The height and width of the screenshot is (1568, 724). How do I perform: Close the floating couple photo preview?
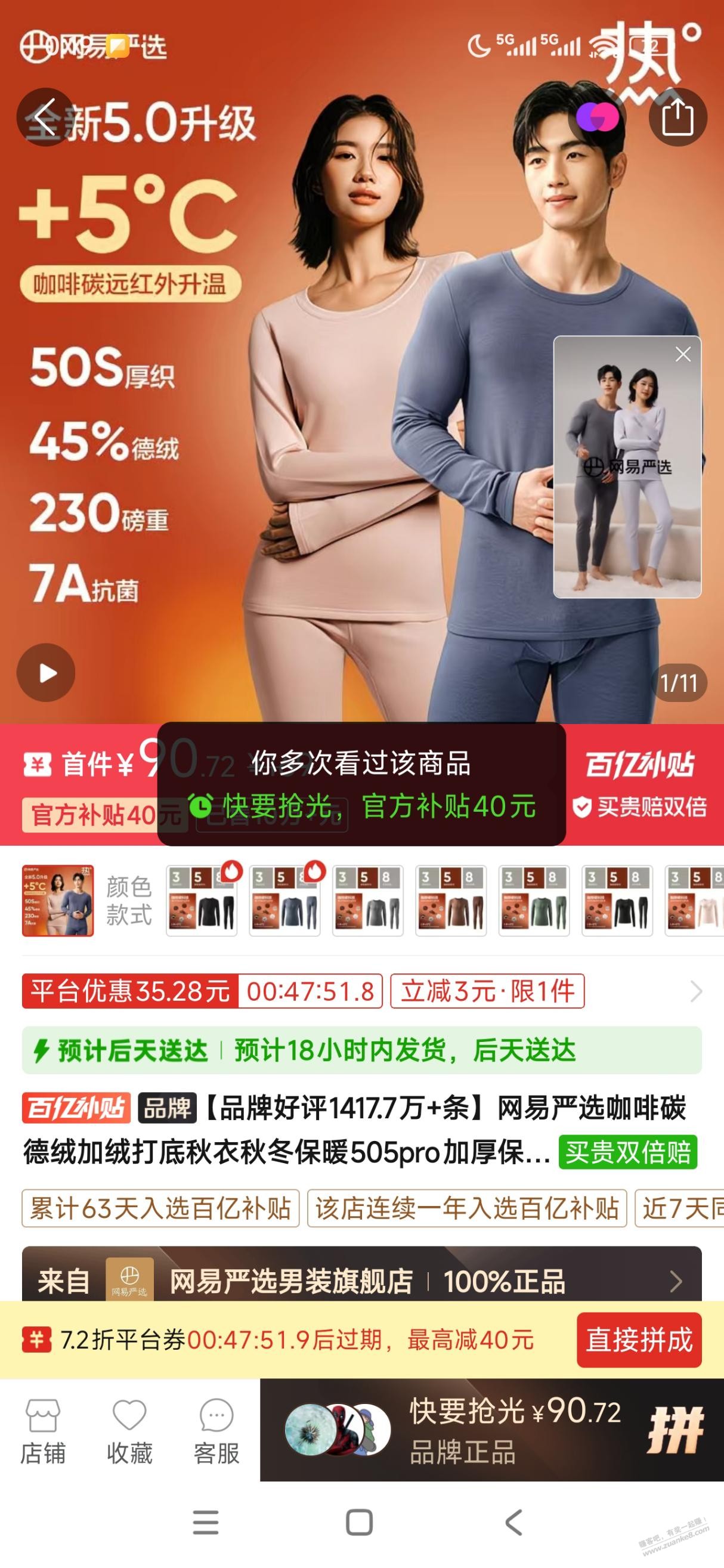(x=683, y=354)
